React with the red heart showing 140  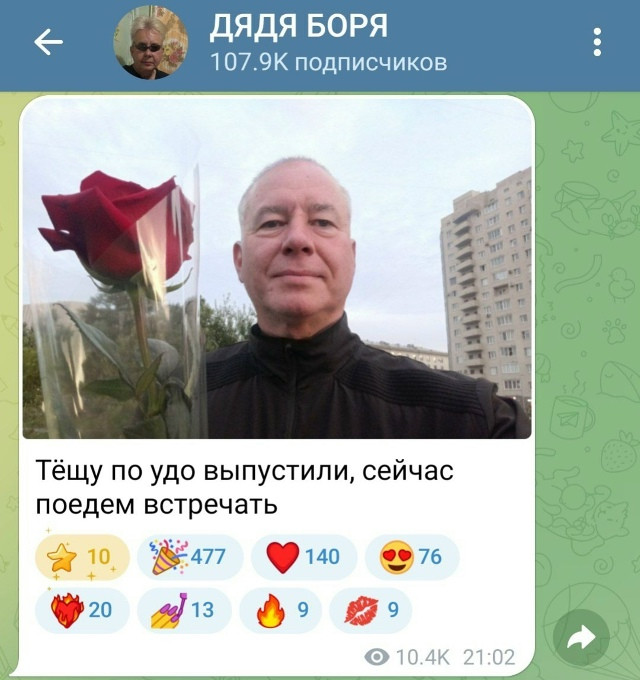pyautogui.click(x=302, y=557)
